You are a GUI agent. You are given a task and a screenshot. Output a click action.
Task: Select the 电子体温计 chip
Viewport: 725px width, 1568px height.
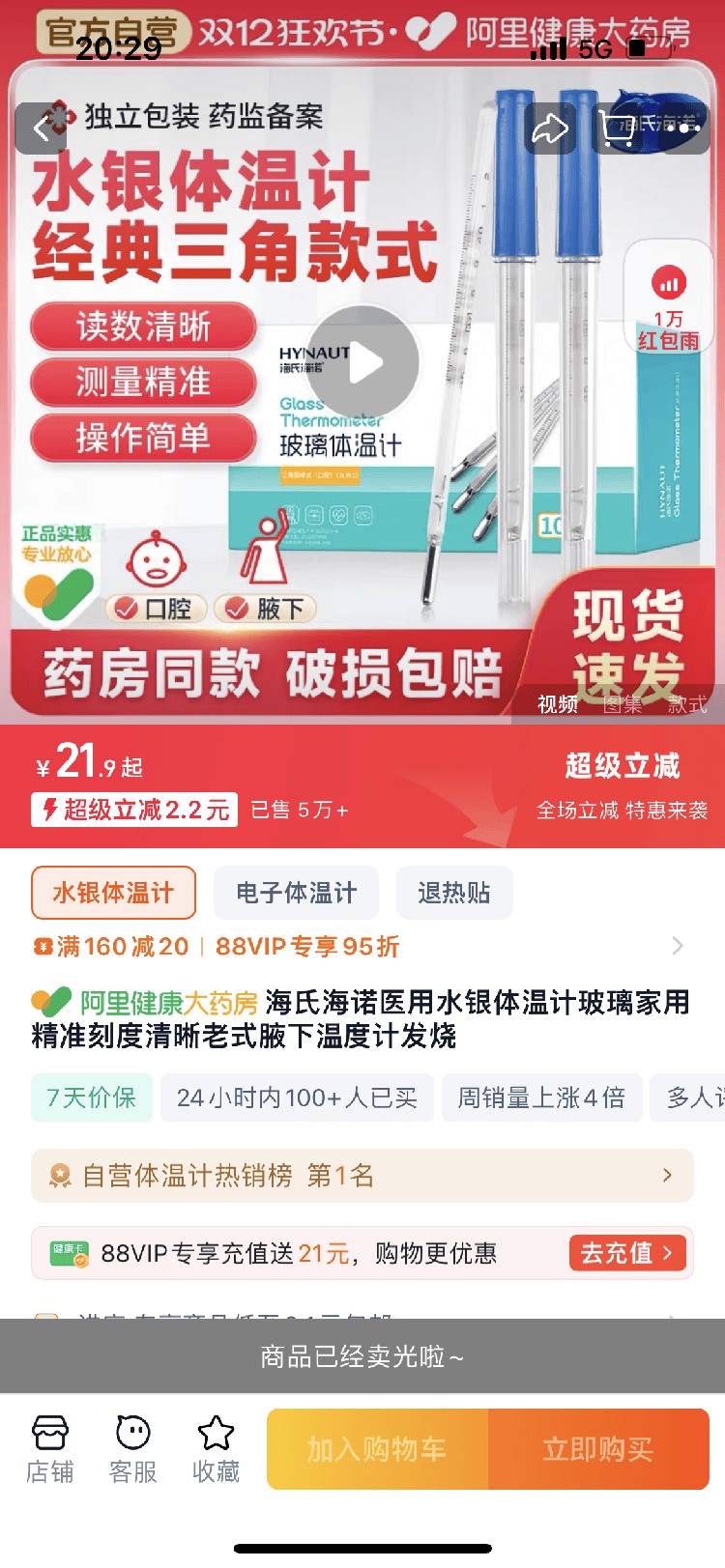tap(296, 893)
